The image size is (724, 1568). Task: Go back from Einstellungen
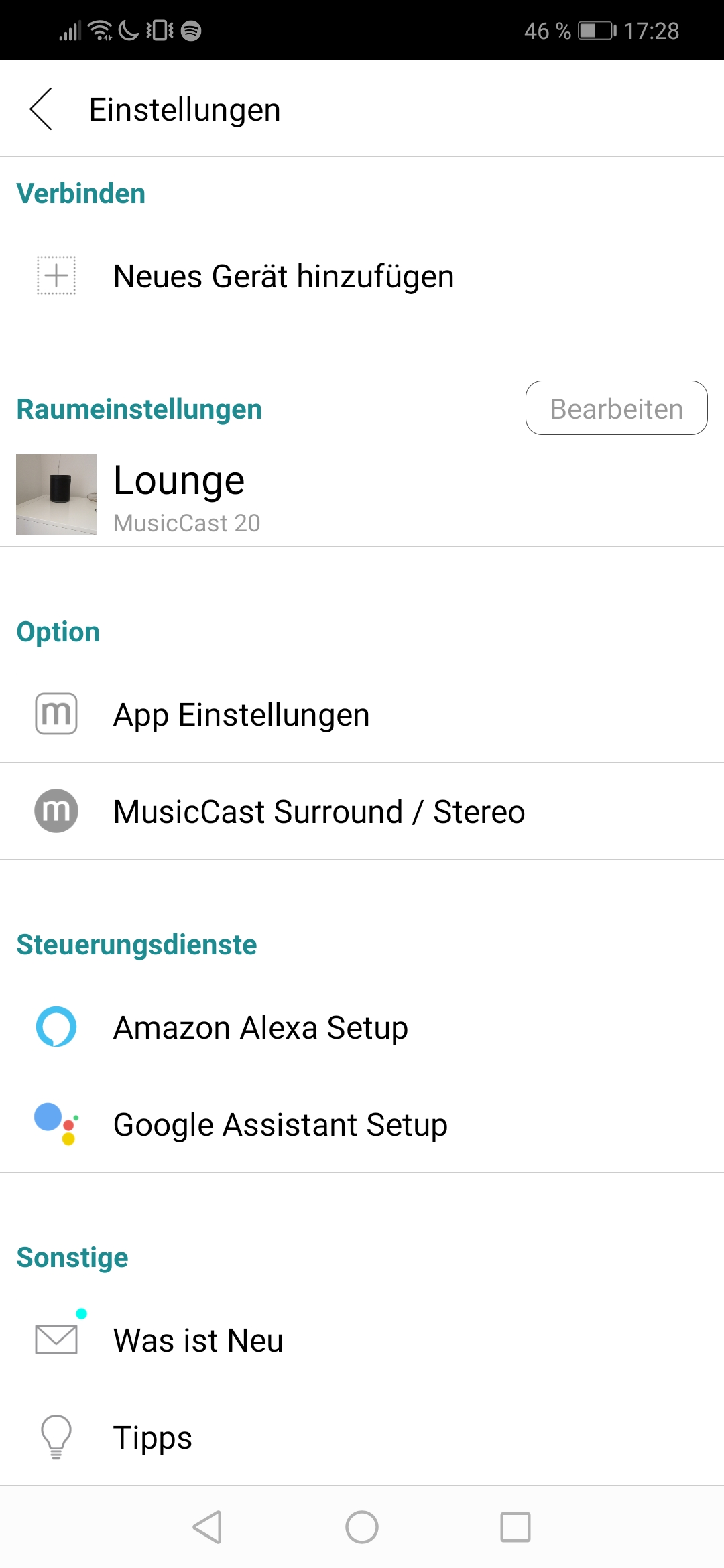(x=42, y=109)
